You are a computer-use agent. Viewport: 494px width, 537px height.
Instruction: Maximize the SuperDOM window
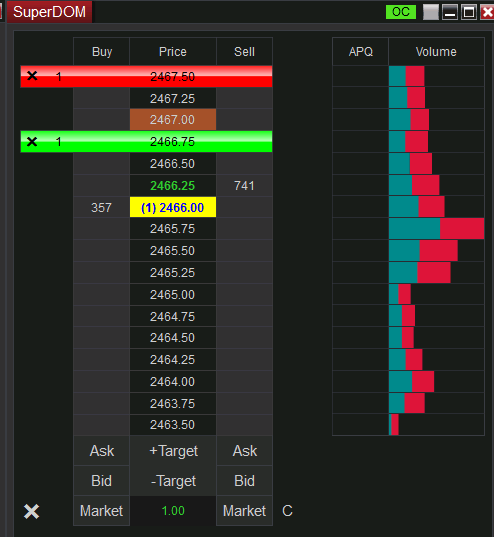pos(469,12)
